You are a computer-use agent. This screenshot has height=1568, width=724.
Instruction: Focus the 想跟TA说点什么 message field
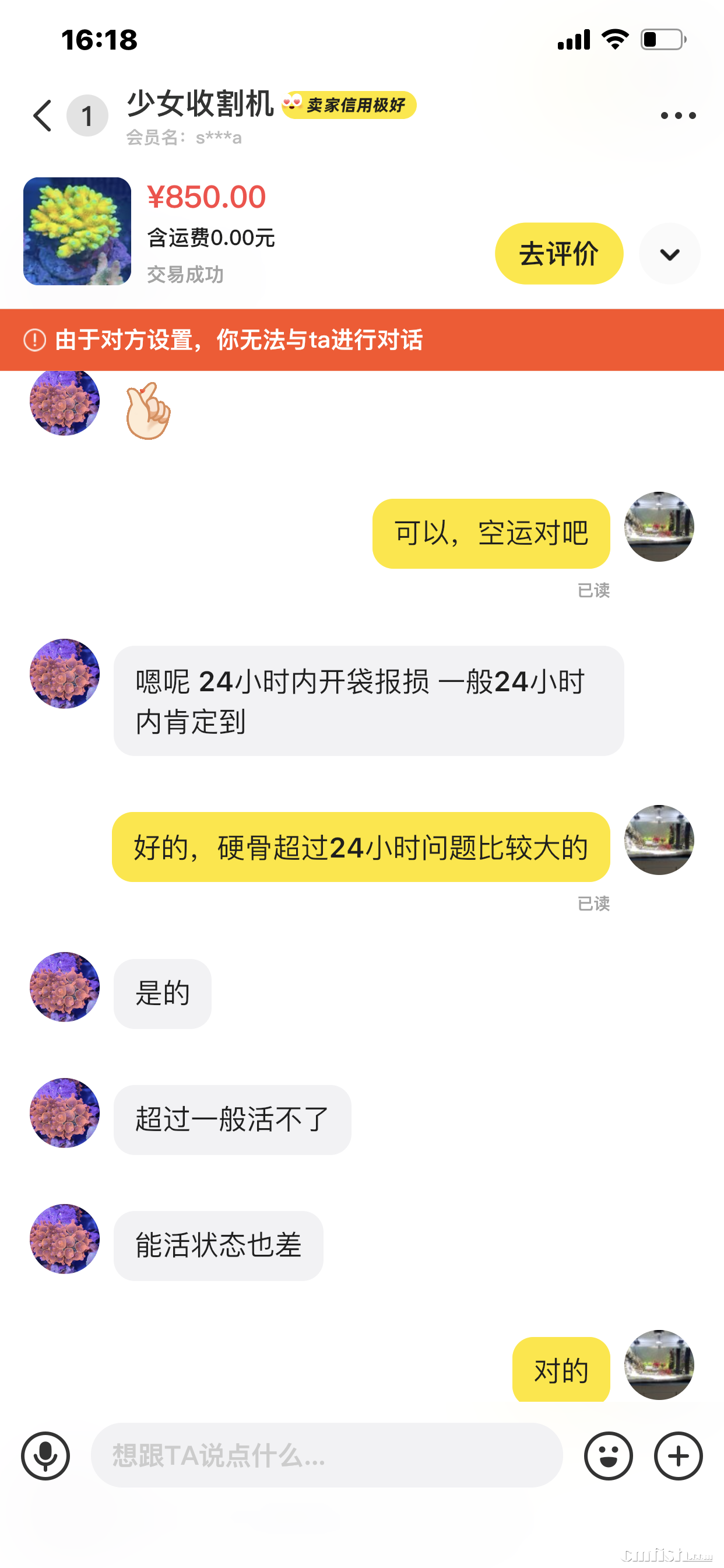(326, 1455)
